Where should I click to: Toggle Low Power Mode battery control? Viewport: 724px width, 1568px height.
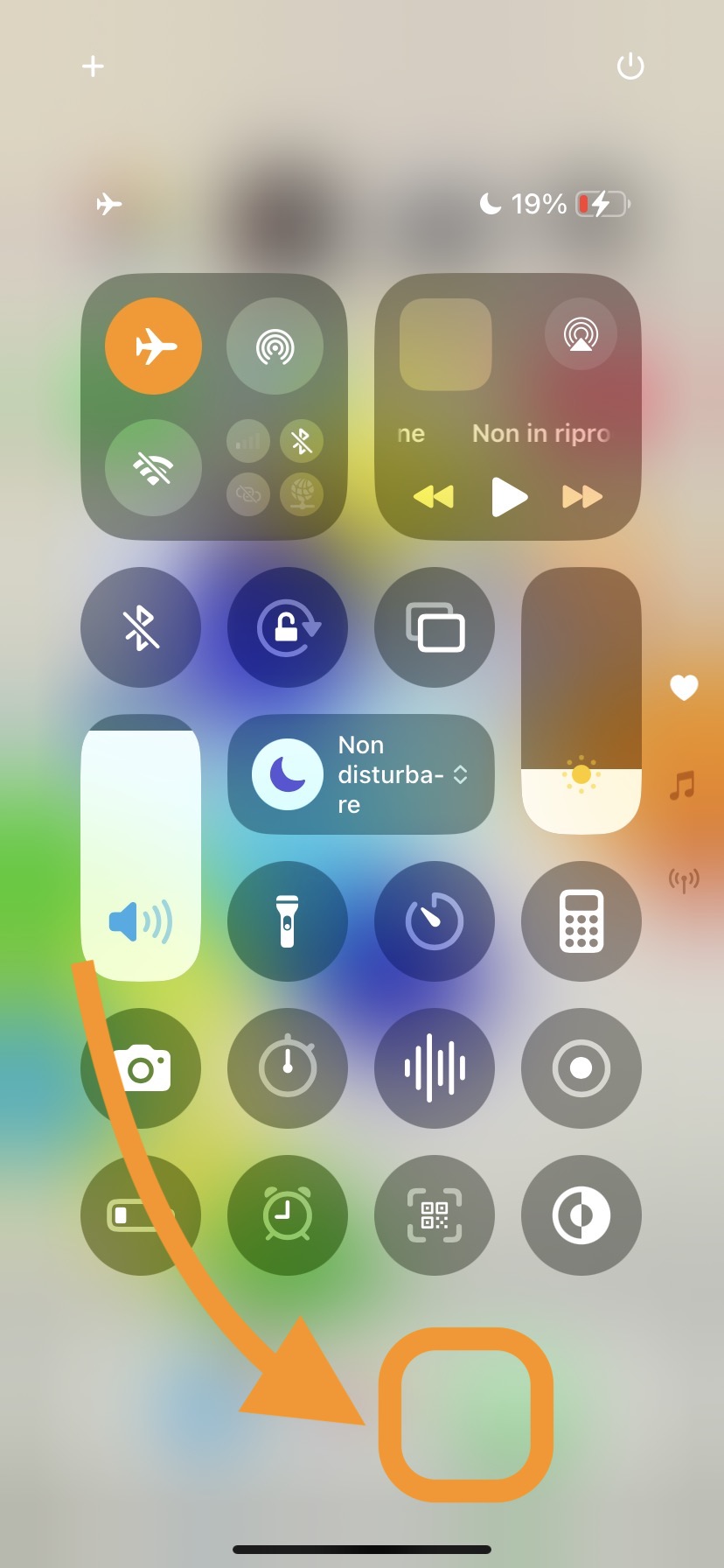(x=141, y=1215)
